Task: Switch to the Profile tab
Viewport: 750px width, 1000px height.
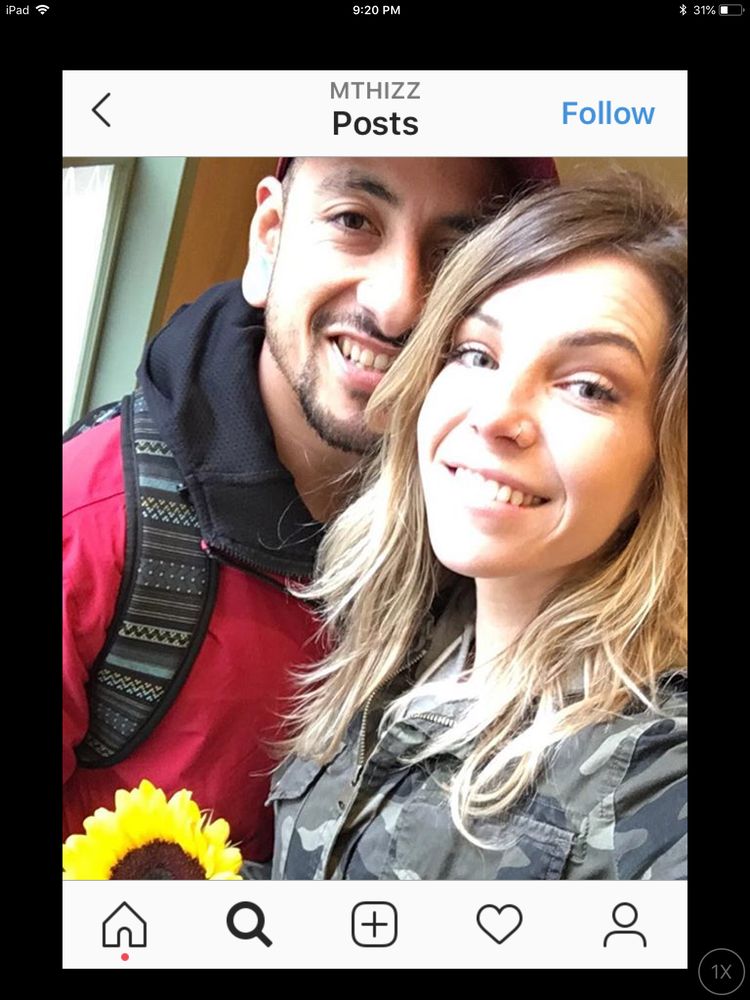Action: point(625,924)
